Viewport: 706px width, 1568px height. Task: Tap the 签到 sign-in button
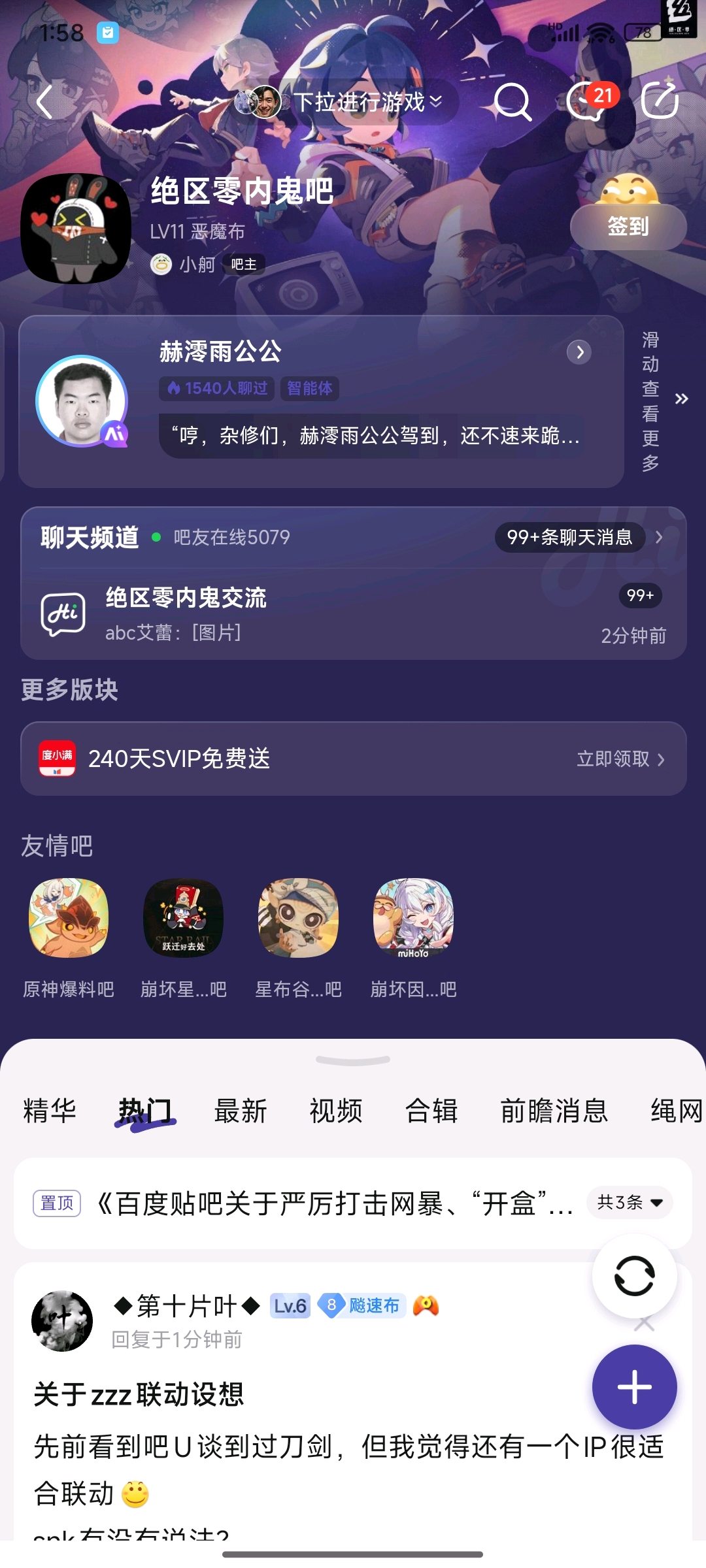point(628,226)
